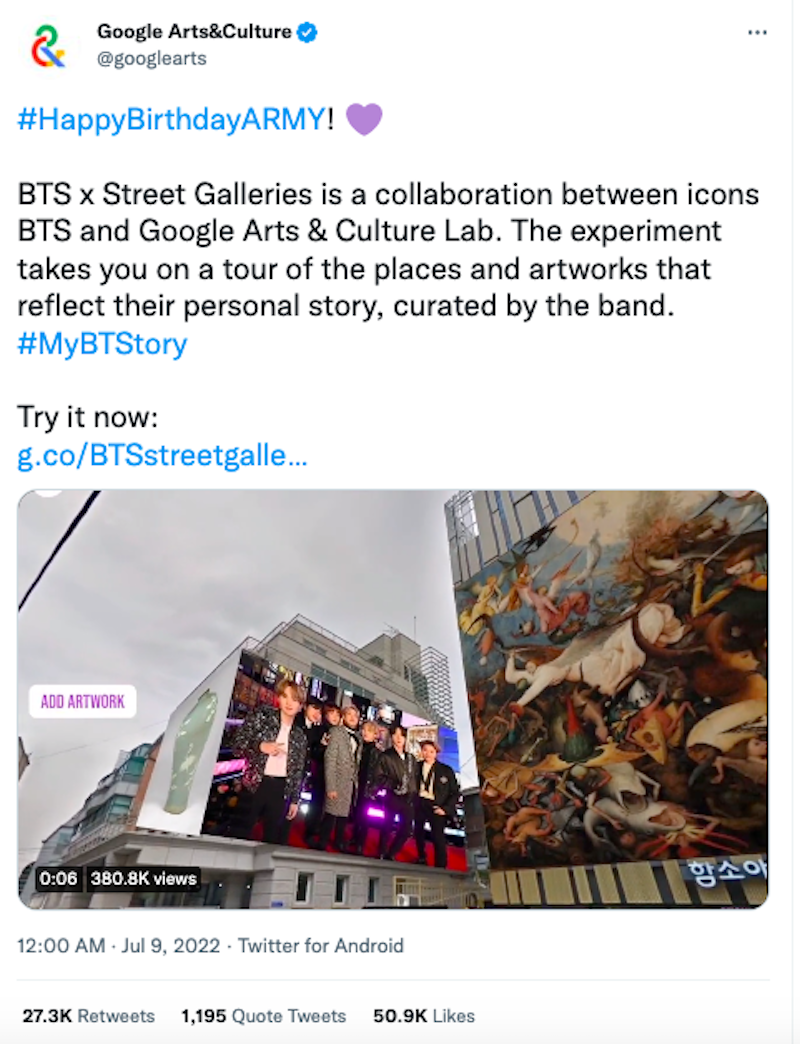800x1044 pixels.
Task: See the 1,195 Quote Tweets
Action: [x=263, y=1015]
